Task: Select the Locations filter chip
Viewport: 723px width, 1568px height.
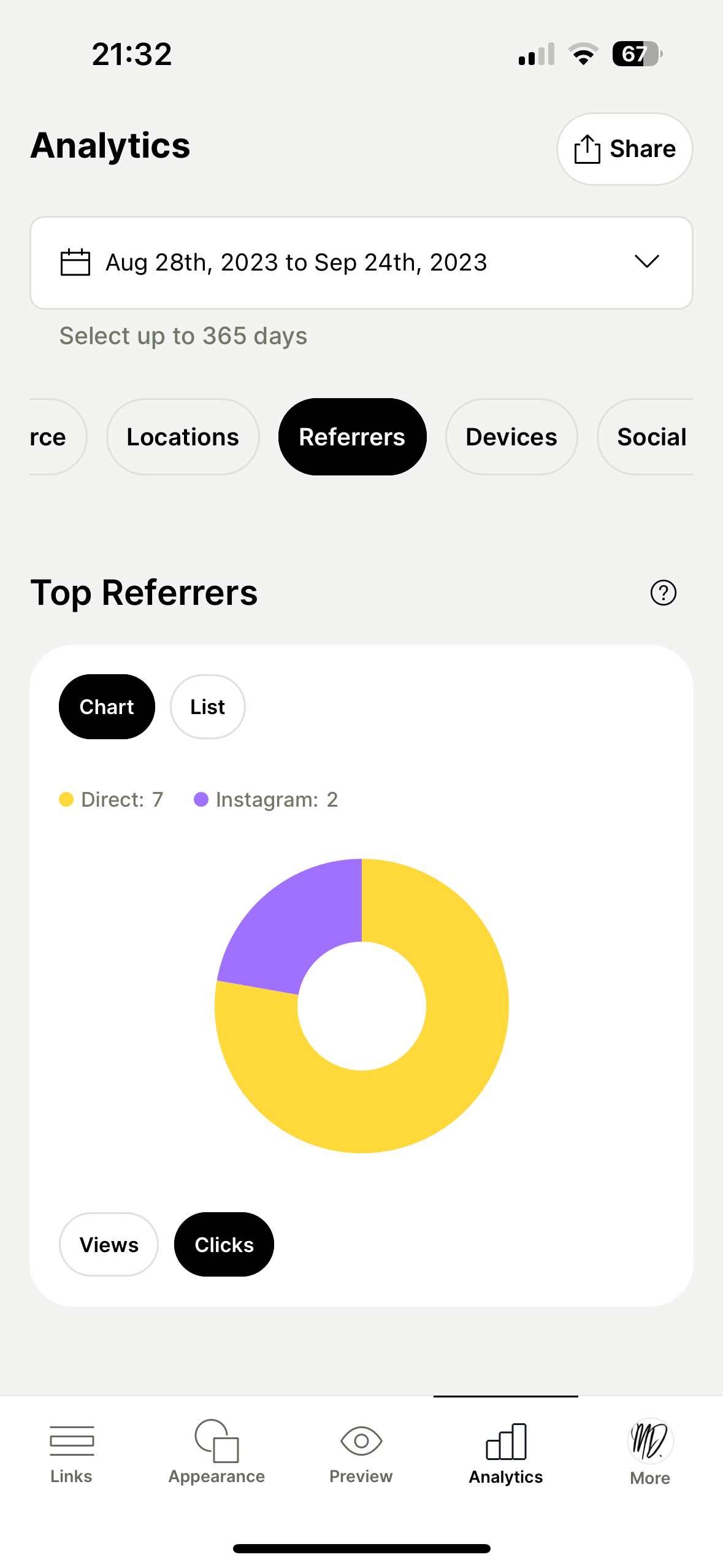Action: coord(183,437)
